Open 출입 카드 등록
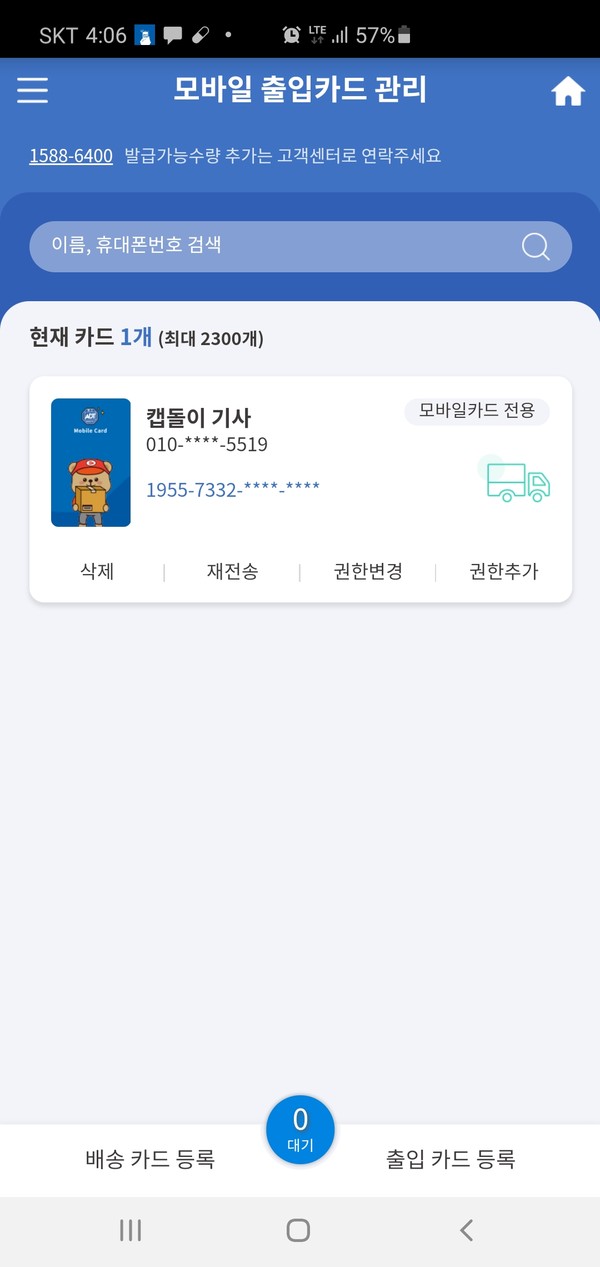The width and height of the screenshot is (600, 1267). [450, 1160]
